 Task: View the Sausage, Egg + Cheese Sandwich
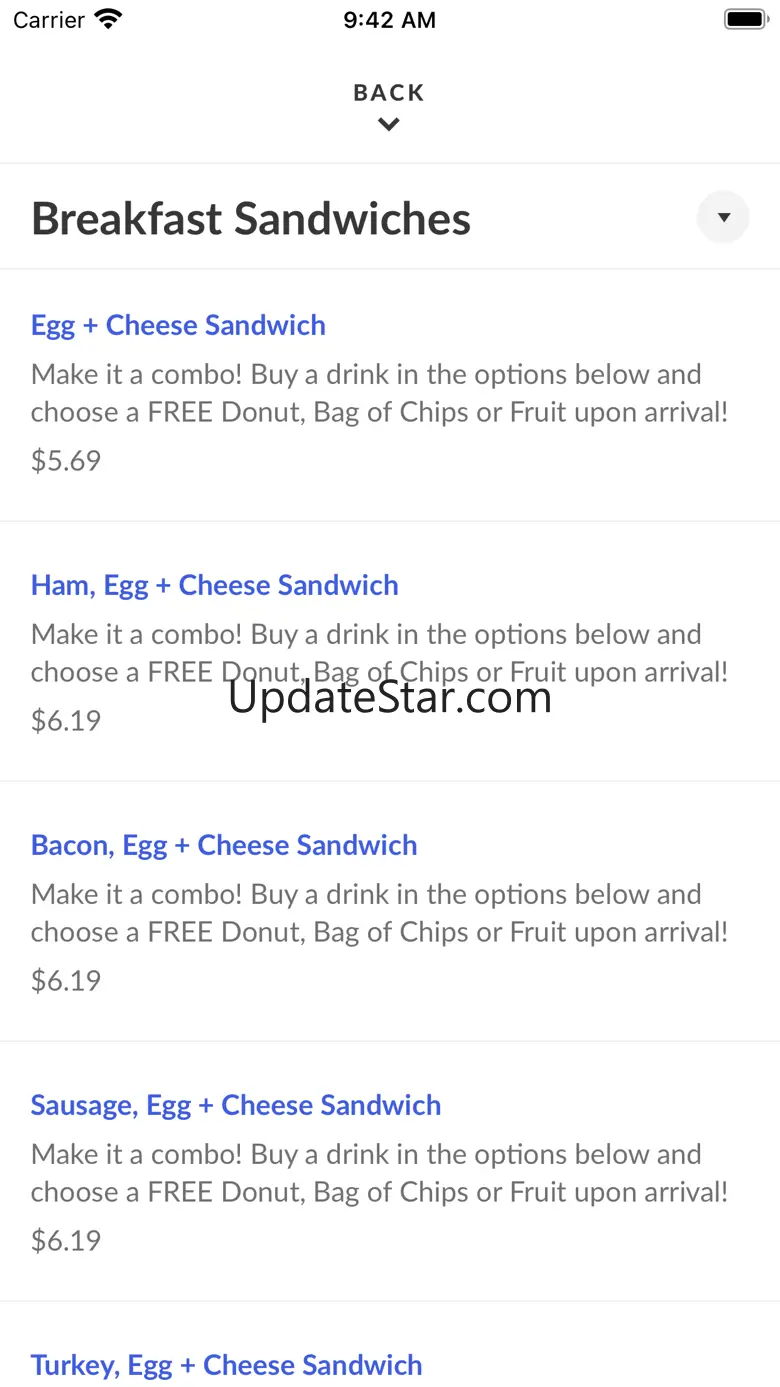pyautogui.click(x=236, y=1105)
